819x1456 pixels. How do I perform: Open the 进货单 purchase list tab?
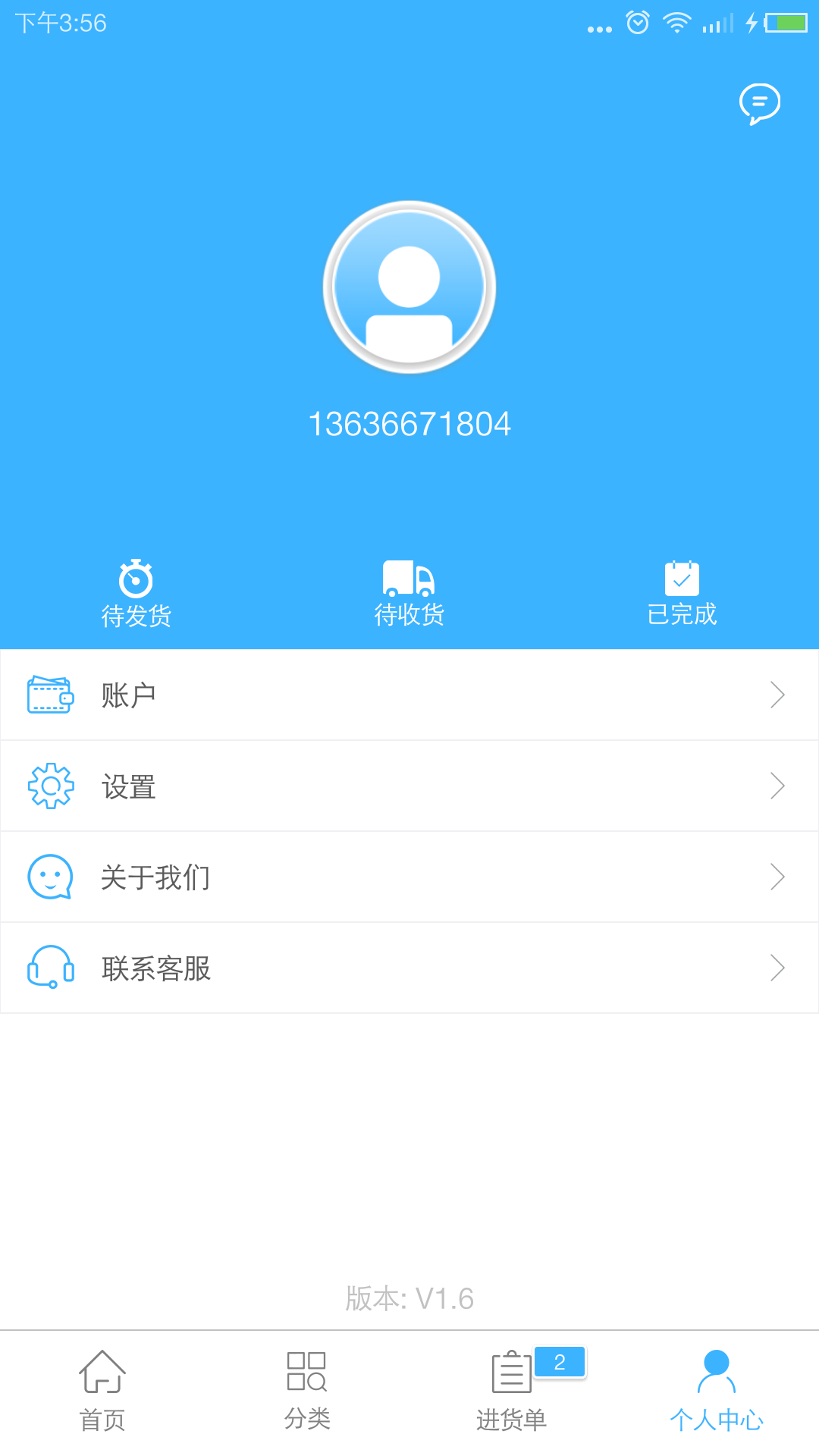512,1392
